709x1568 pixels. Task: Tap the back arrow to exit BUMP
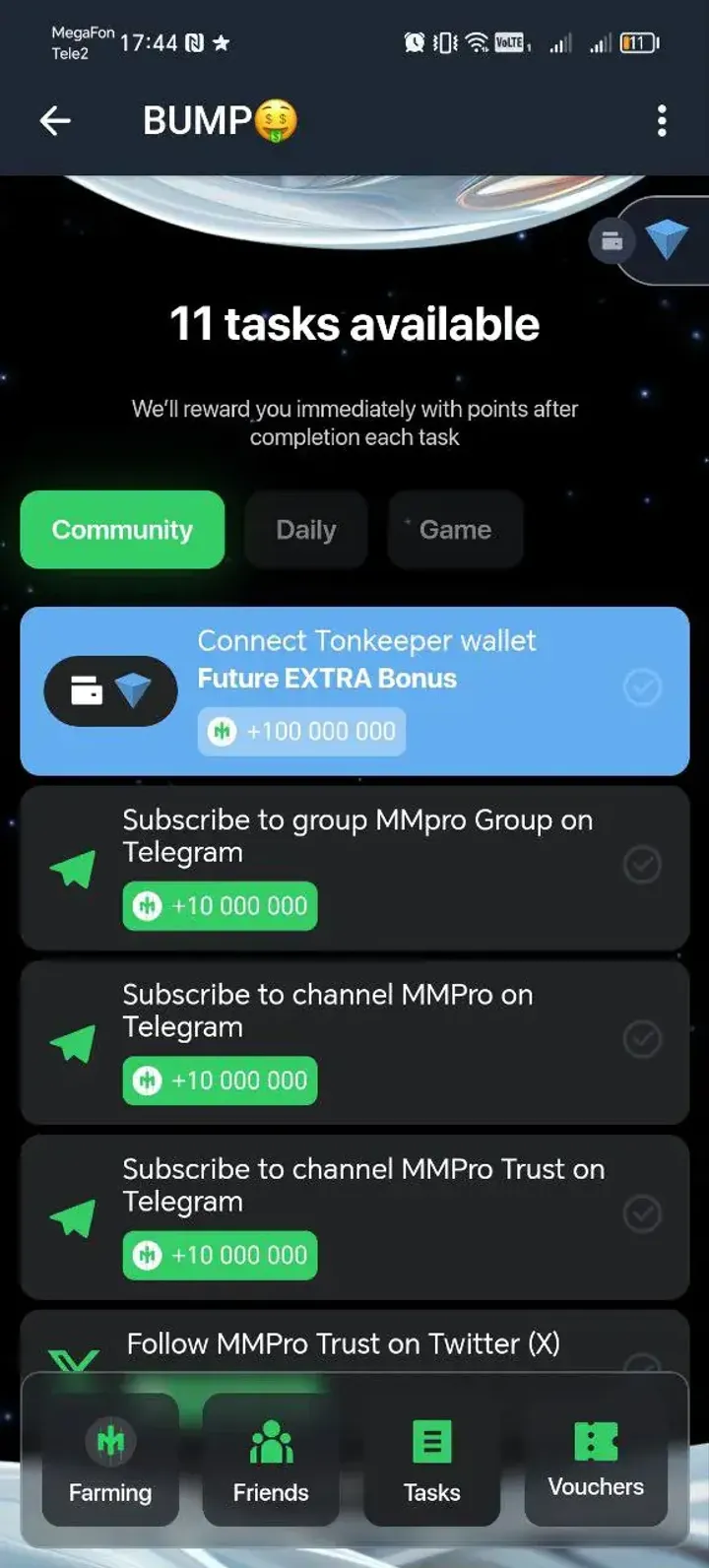(x=56, y=120)
